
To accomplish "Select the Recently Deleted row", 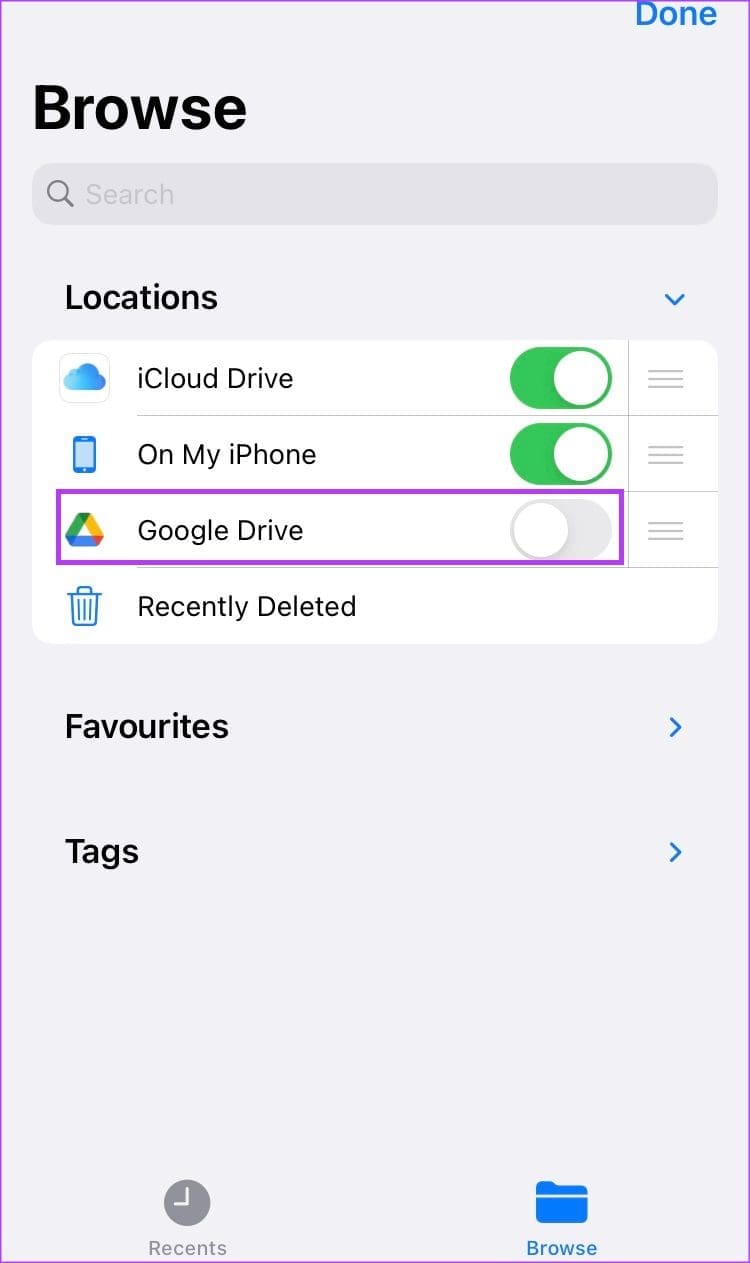I will coord(247,606).
